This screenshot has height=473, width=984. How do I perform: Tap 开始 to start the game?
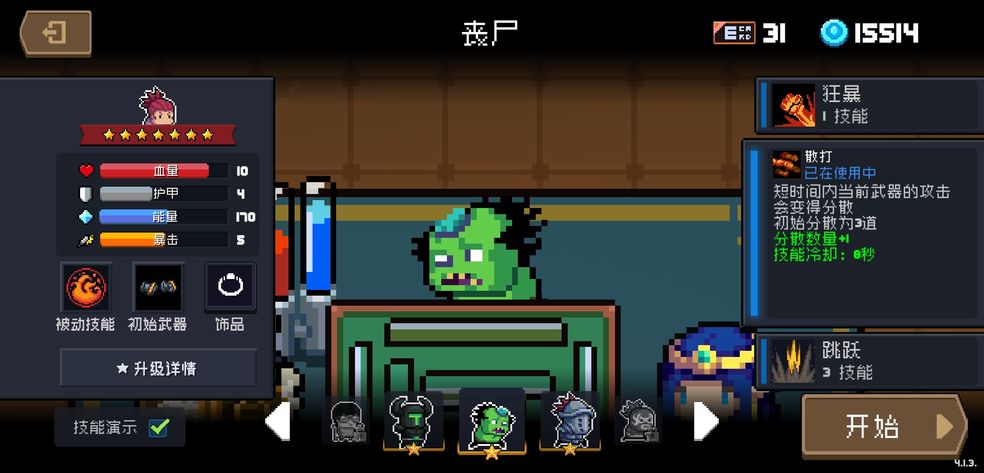click(x=883, y=426)
